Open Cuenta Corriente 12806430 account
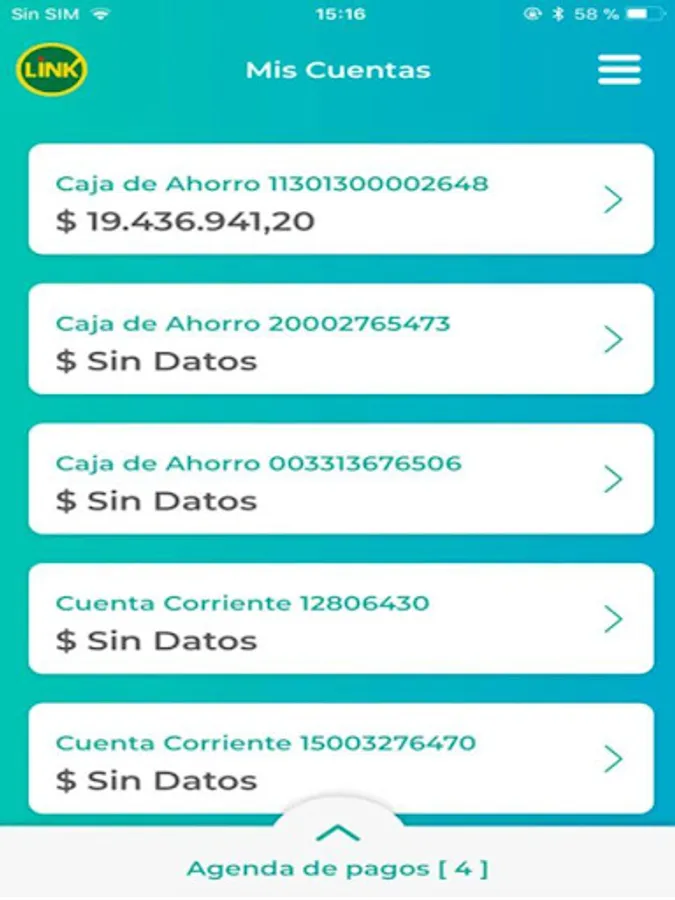 [340, 620]
